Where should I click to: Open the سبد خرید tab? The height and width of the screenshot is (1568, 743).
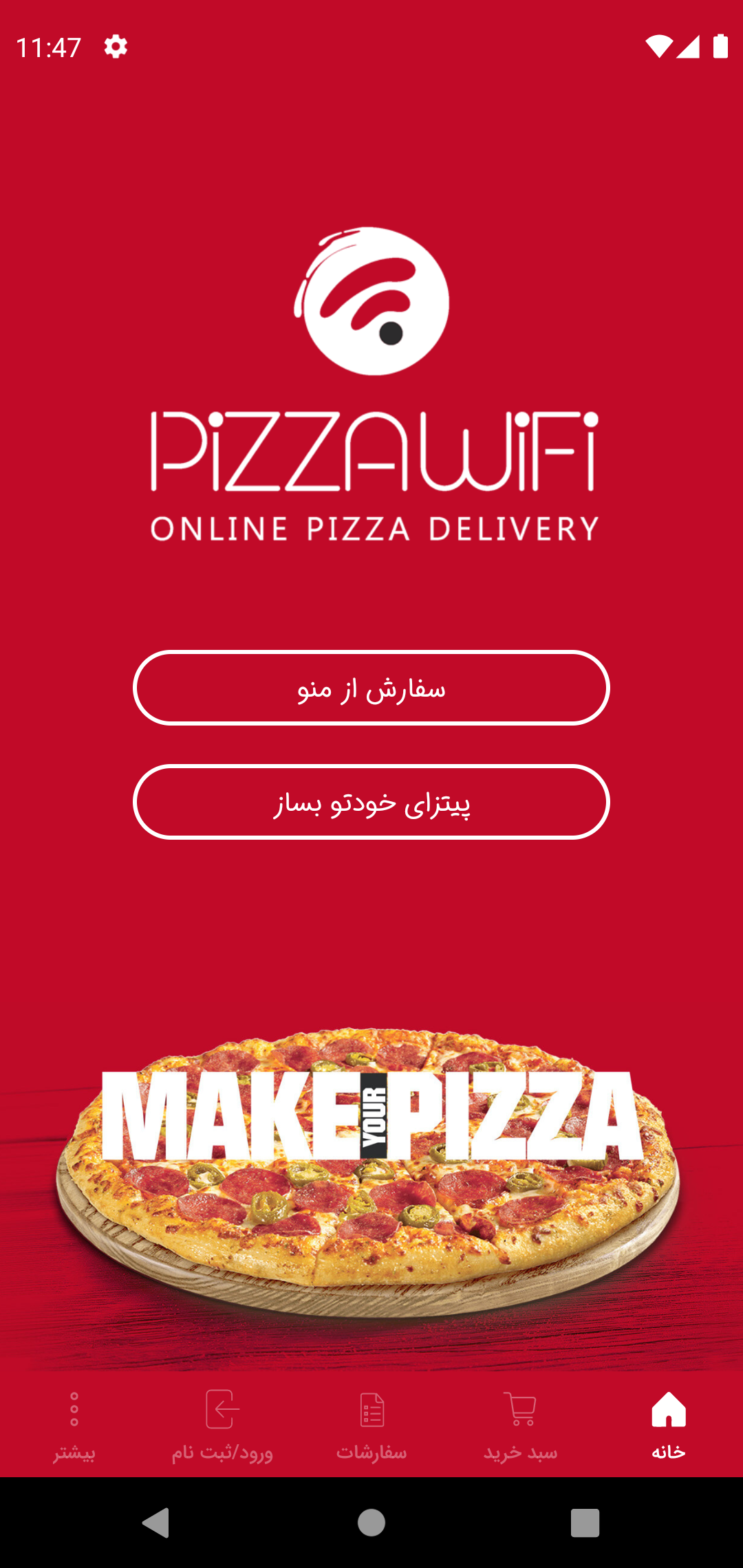click(520, 1424)
